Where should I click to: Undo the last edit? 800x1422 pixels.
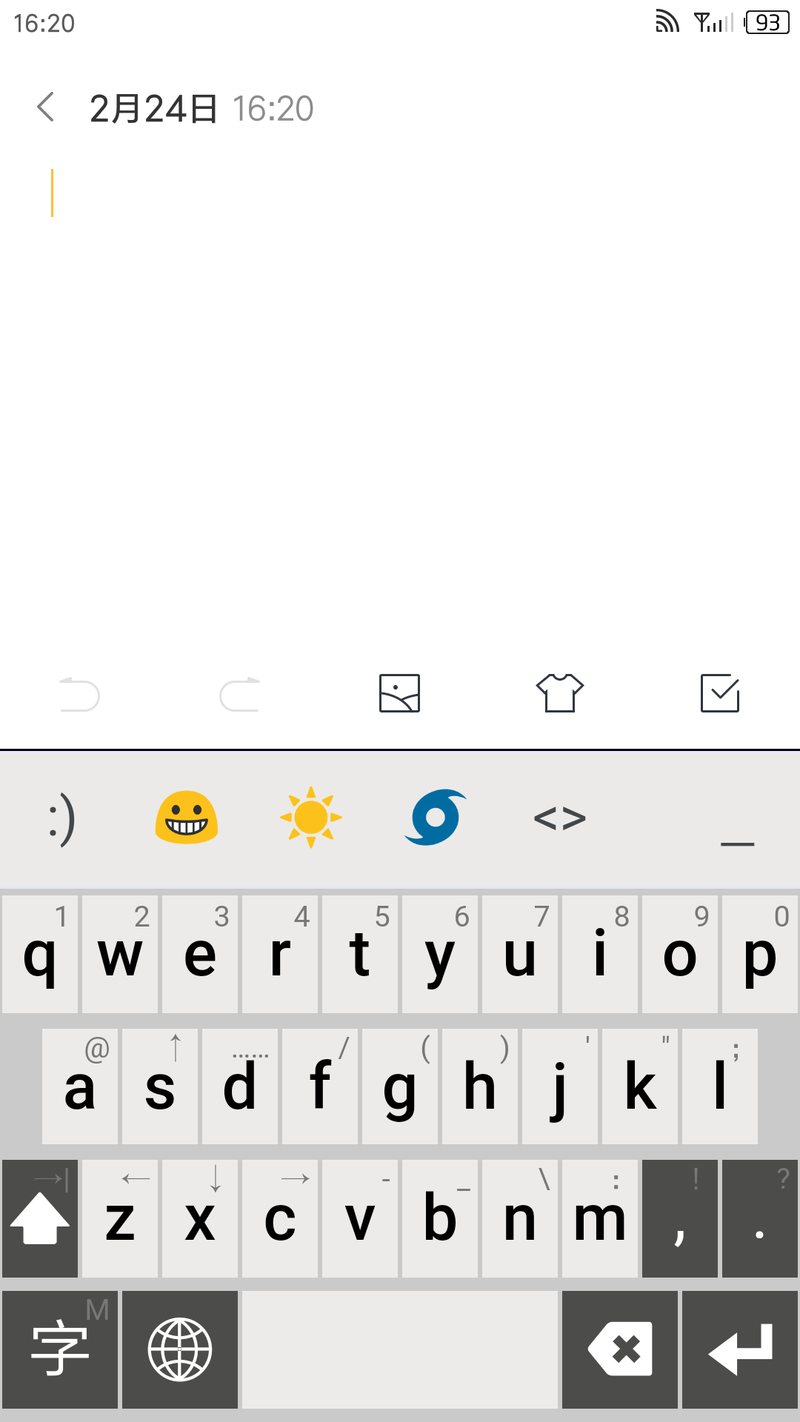pyautogui.click(x=79, y=693)
